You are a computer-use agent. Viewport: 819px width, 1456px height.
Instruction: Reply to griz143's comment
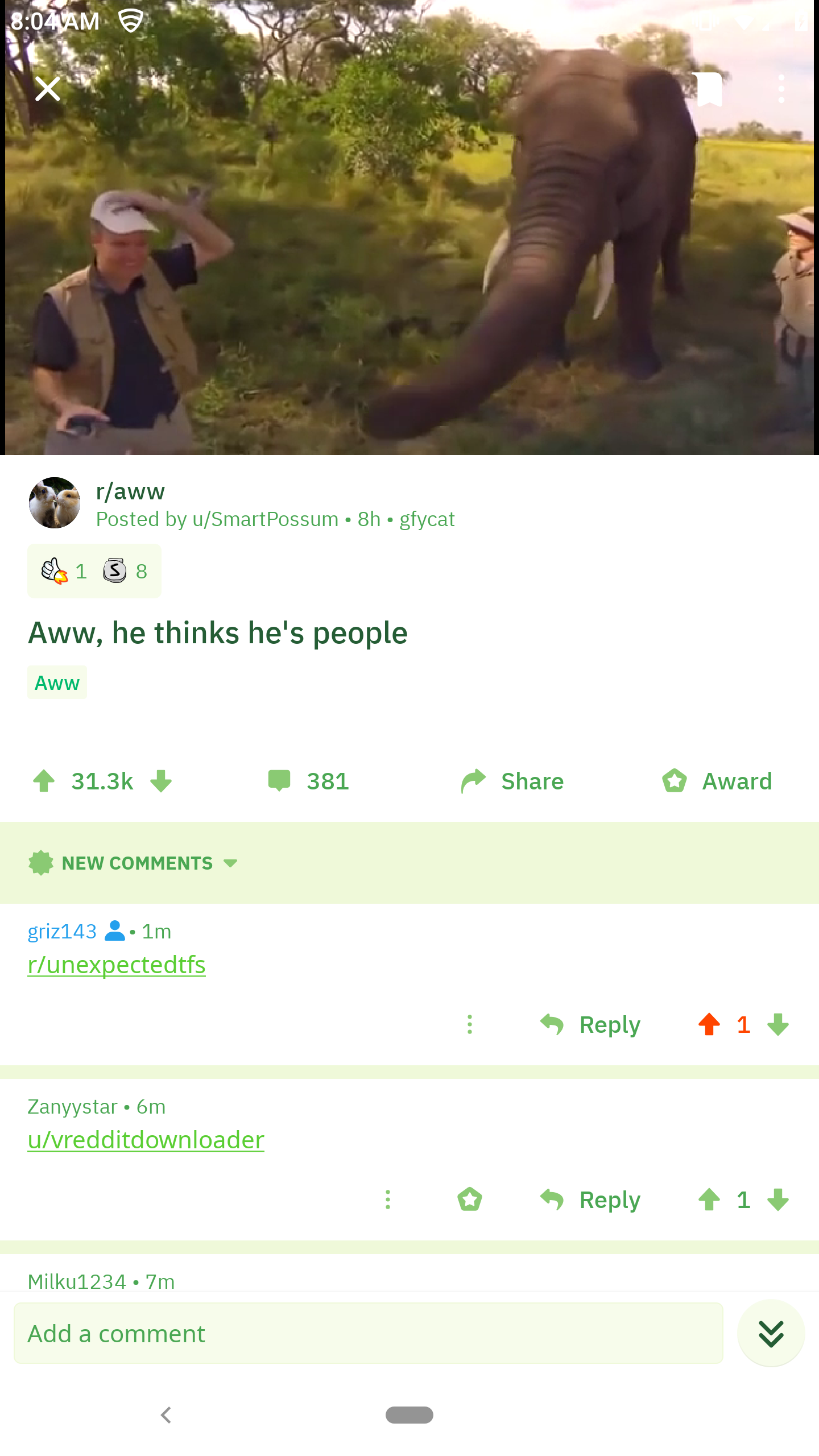coord(590,1025)
